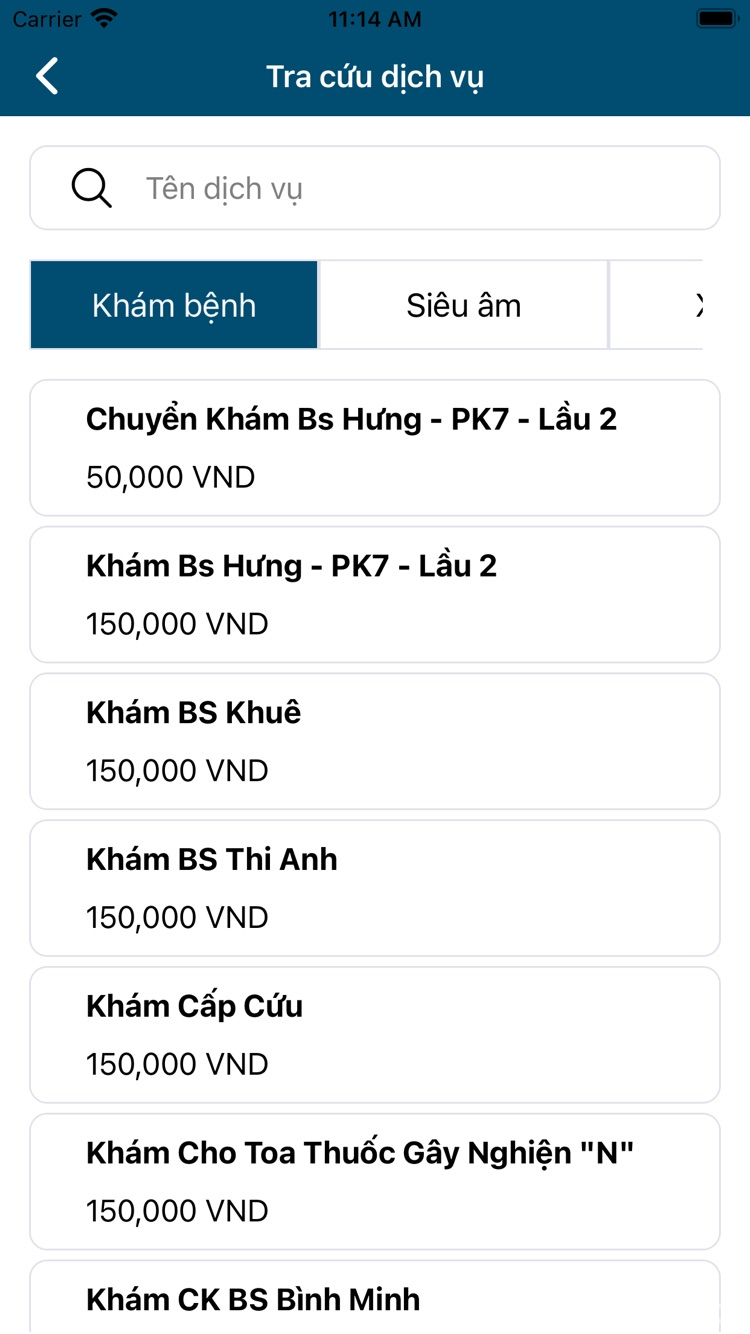Select the Khám CK BS Bình Minh entry
This screenshot has height=1334, width=750.
374,1298
